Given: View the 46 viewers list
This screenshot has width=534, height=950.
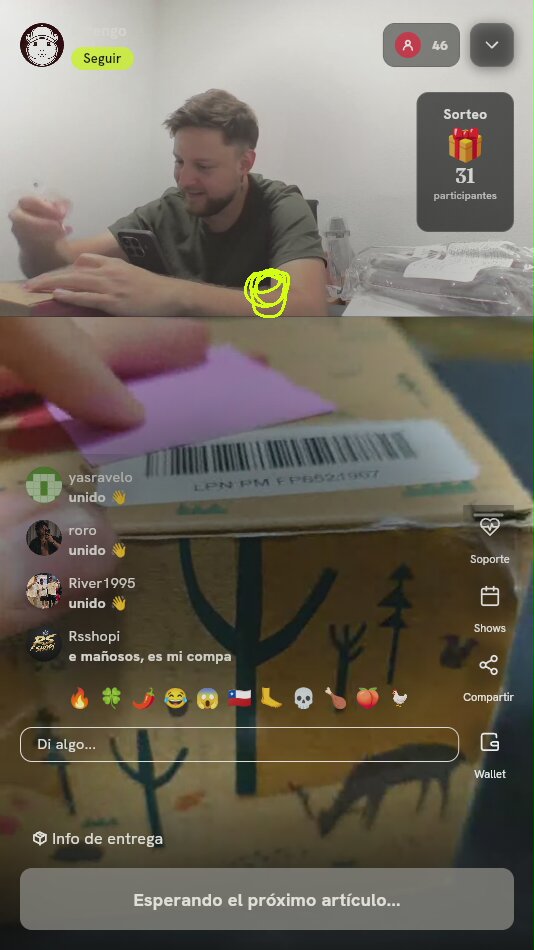Looking at the screenshot, I should pyautogui.click(x=421, y=45).
